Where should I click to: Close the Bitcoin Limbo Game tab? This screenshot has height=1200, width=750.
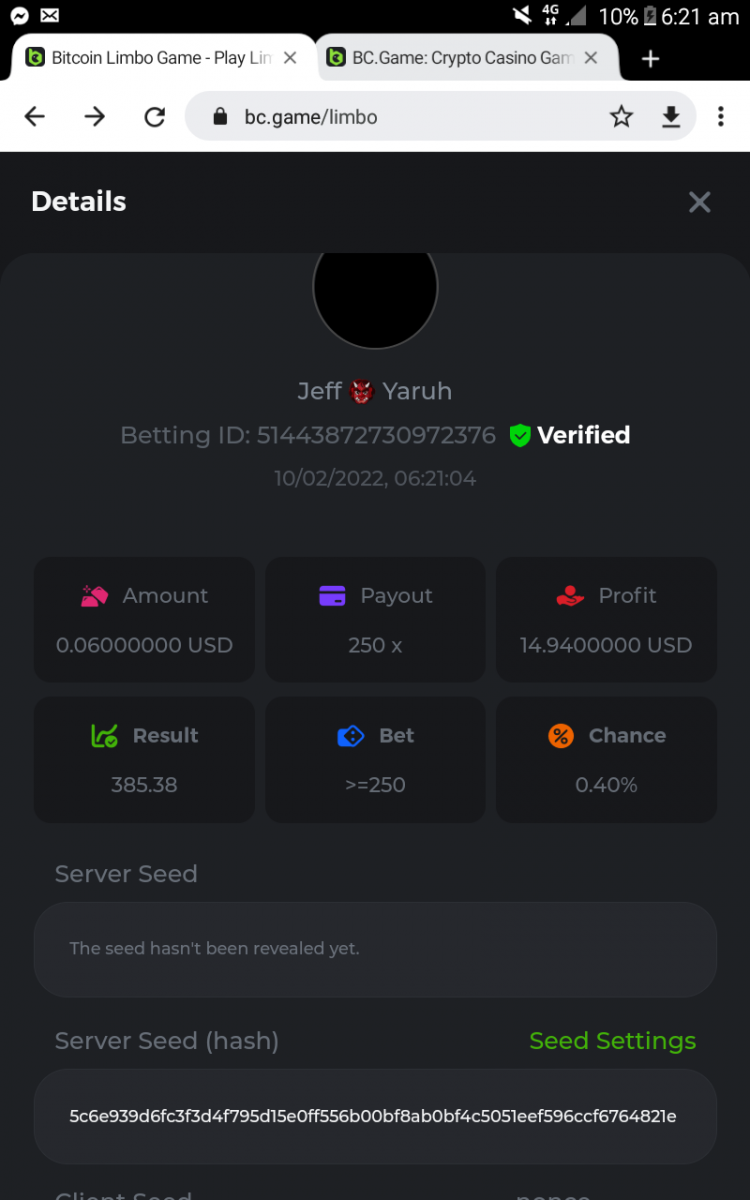[x=290, y=58]
